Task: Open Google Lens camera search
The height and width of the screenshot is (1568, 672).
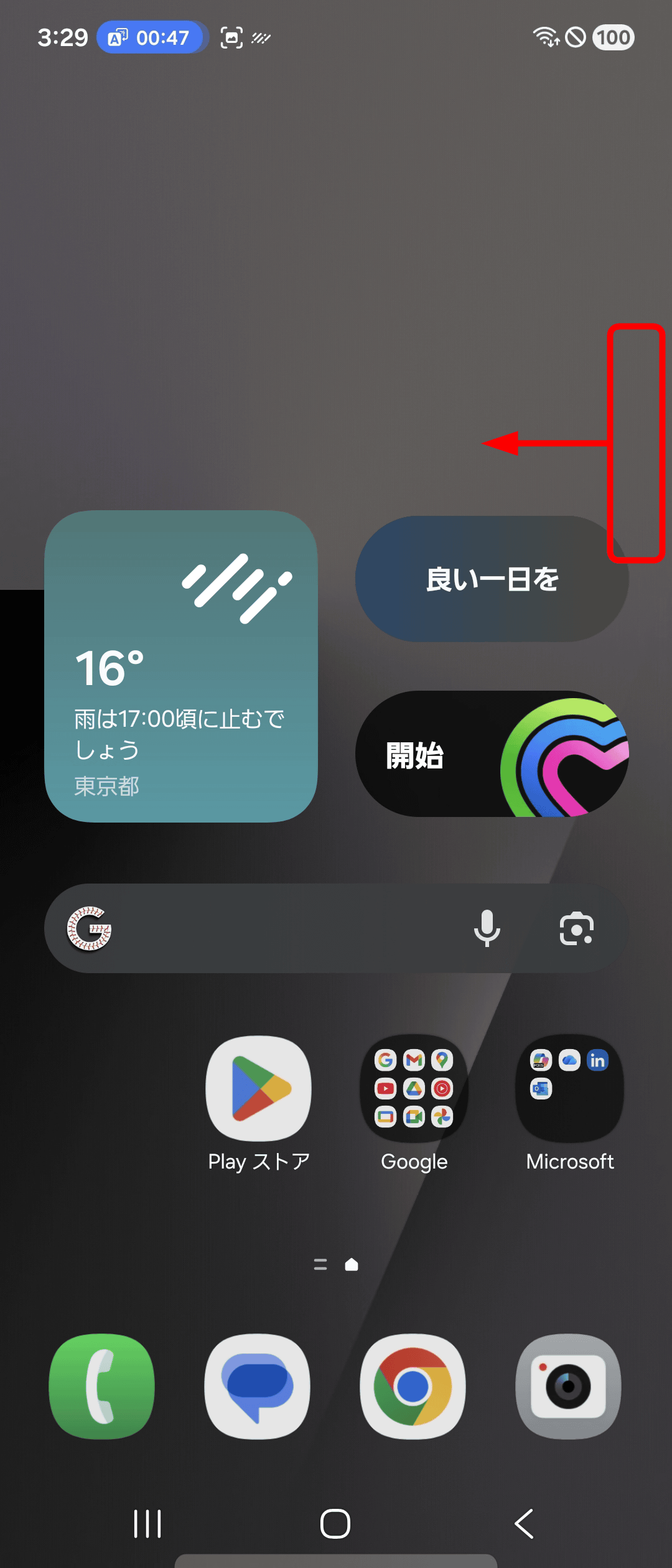Action: tap(576, 928)
